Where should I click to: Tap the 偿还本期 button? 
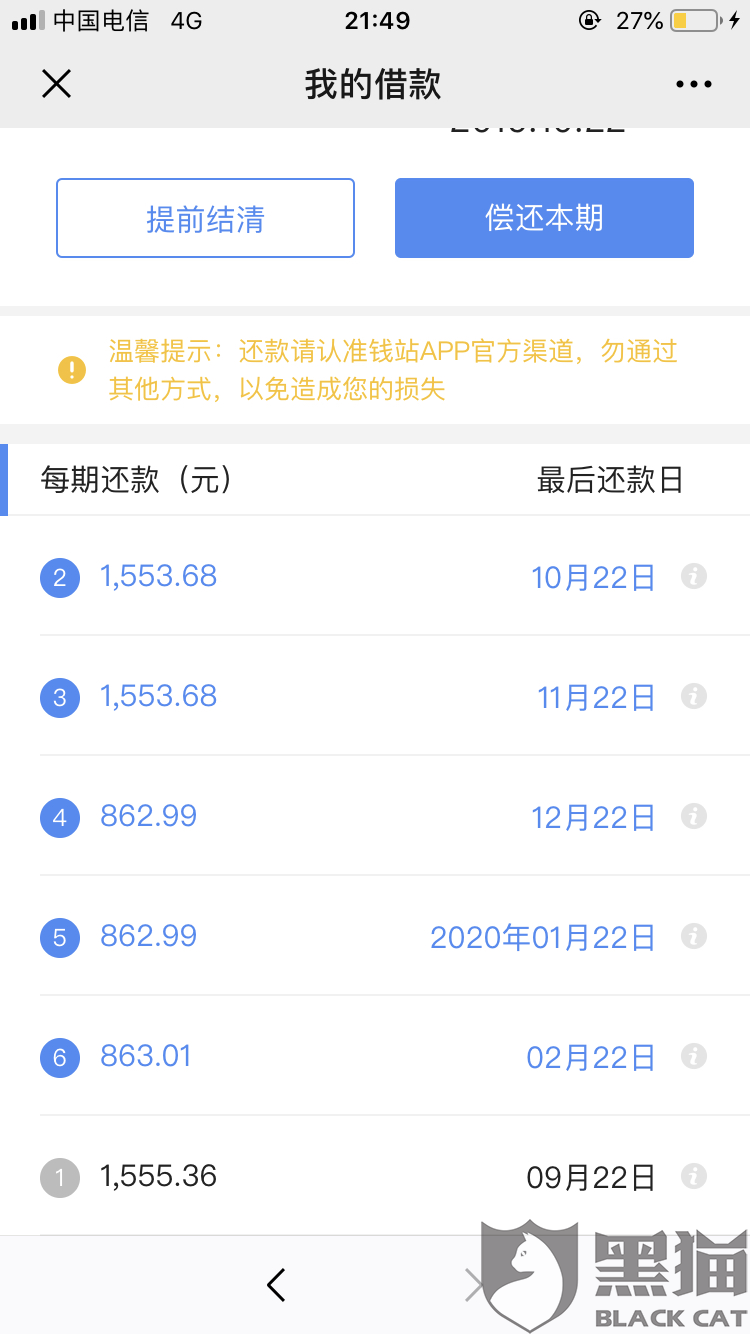(x=544, y=218)
